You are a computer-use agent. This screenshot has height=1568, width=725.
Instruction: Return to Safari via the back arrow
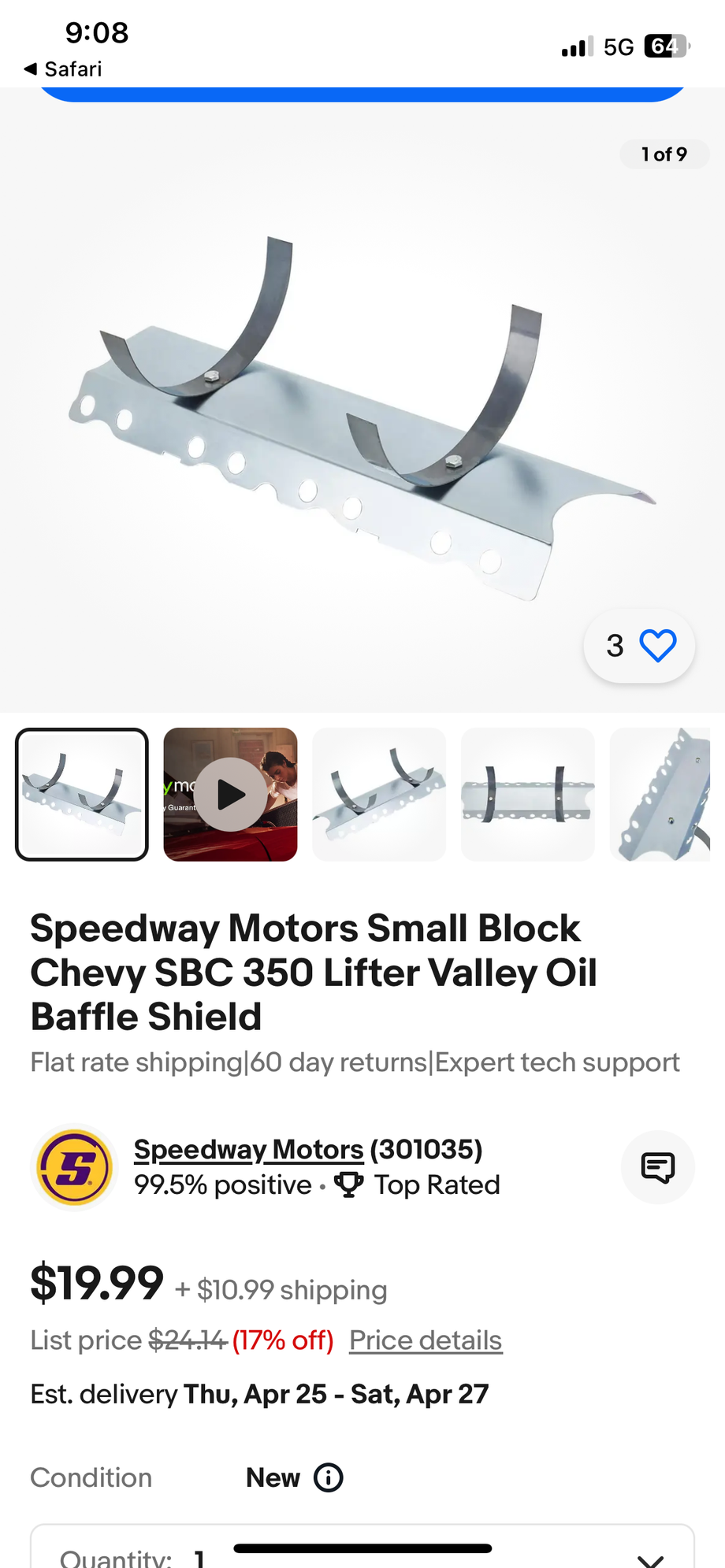(63, 69)
